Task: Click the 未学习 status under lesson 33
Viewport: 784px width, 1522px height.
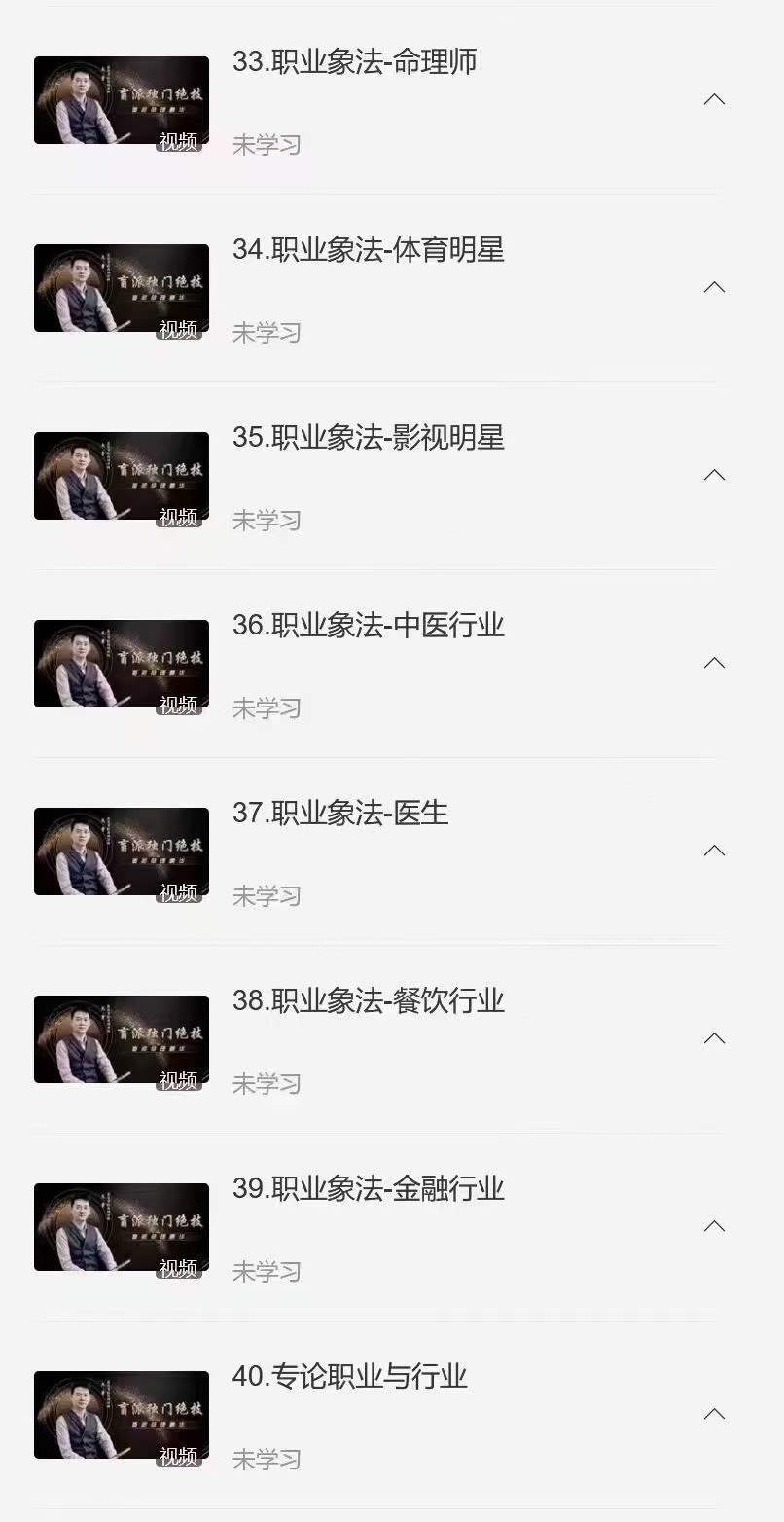Action: (267, 144)
